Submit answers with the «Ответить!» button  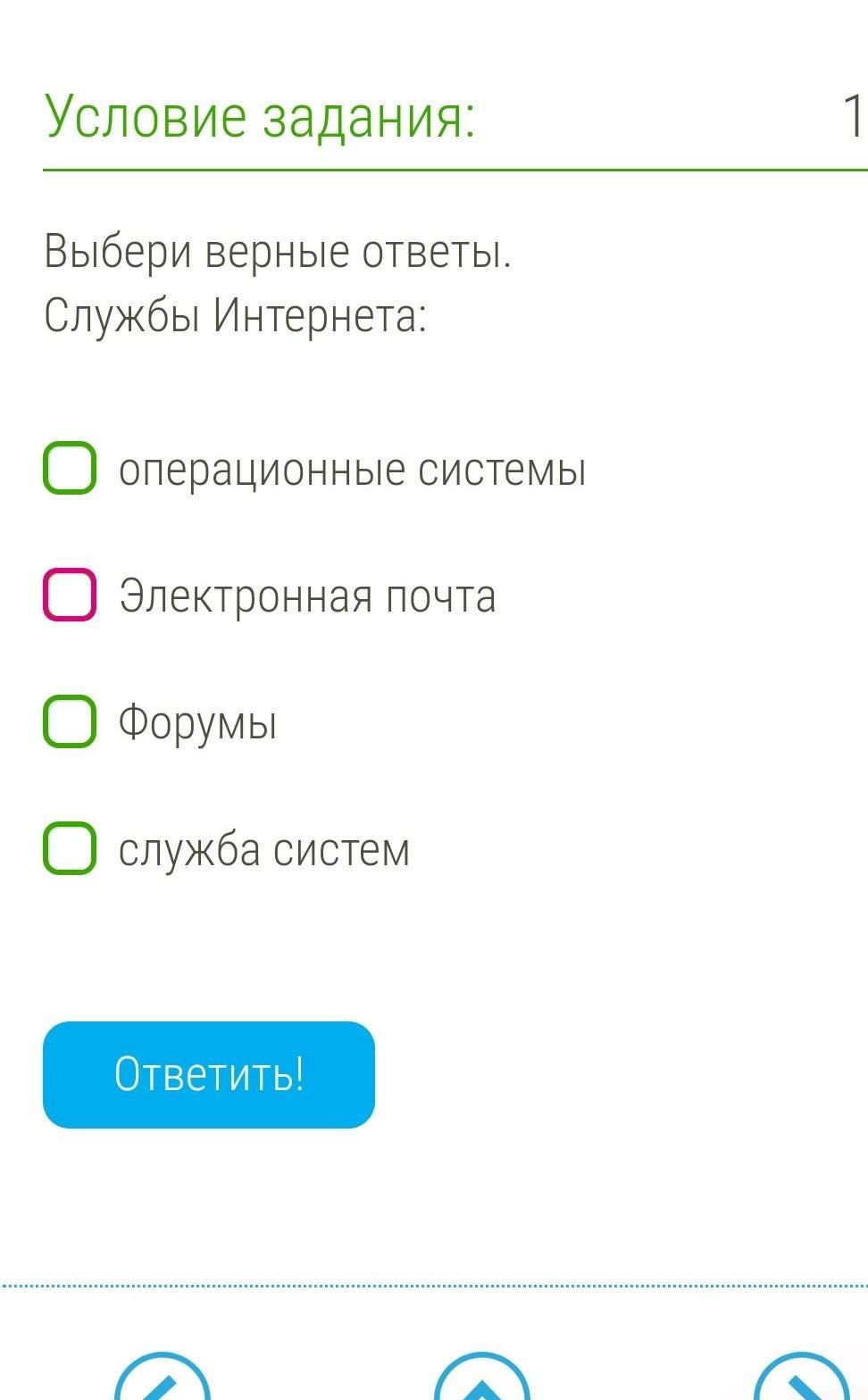(209, 1074)
